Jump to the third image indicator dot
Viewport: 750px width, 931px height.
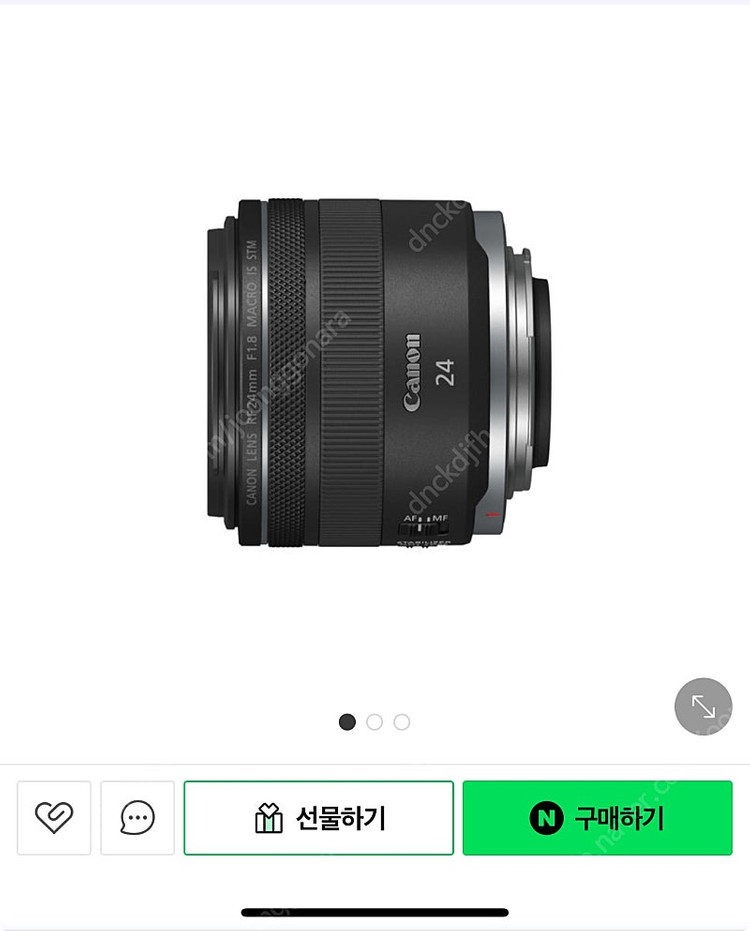point(401,722)
